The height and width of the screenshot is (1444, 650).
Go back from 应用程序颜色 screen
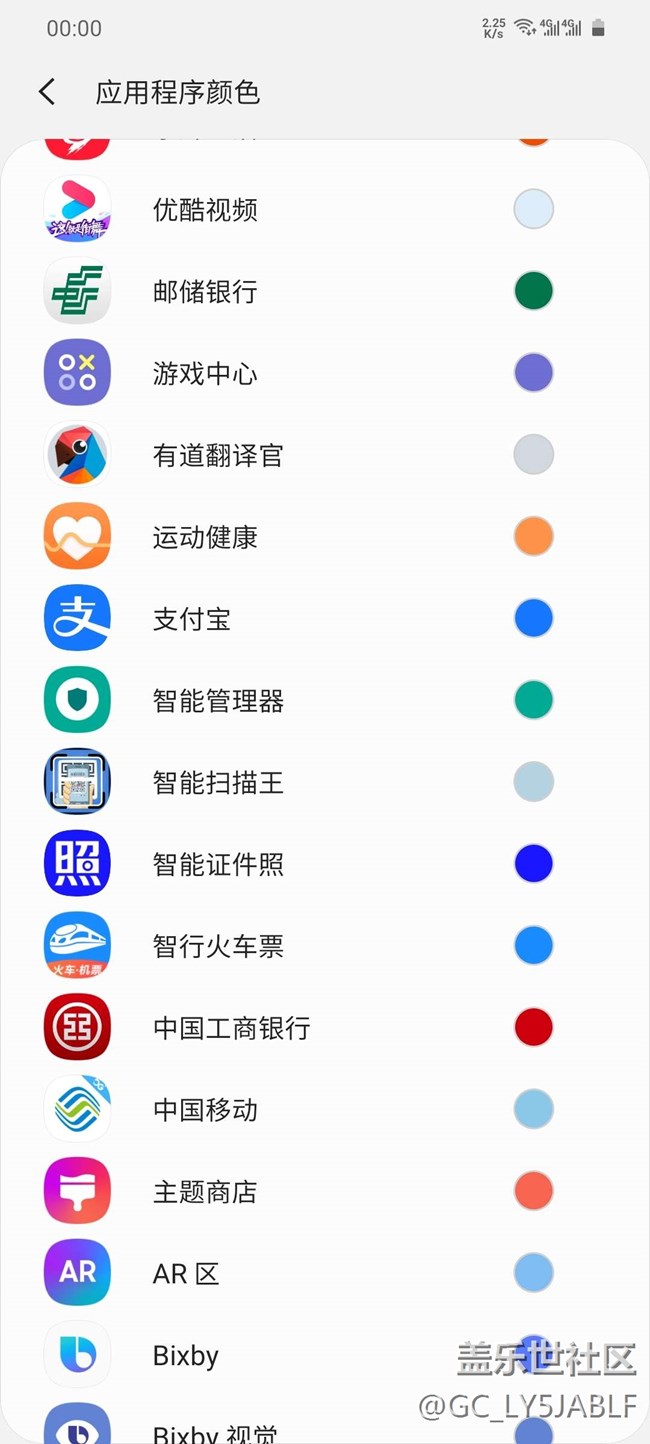tap(47, 92)
